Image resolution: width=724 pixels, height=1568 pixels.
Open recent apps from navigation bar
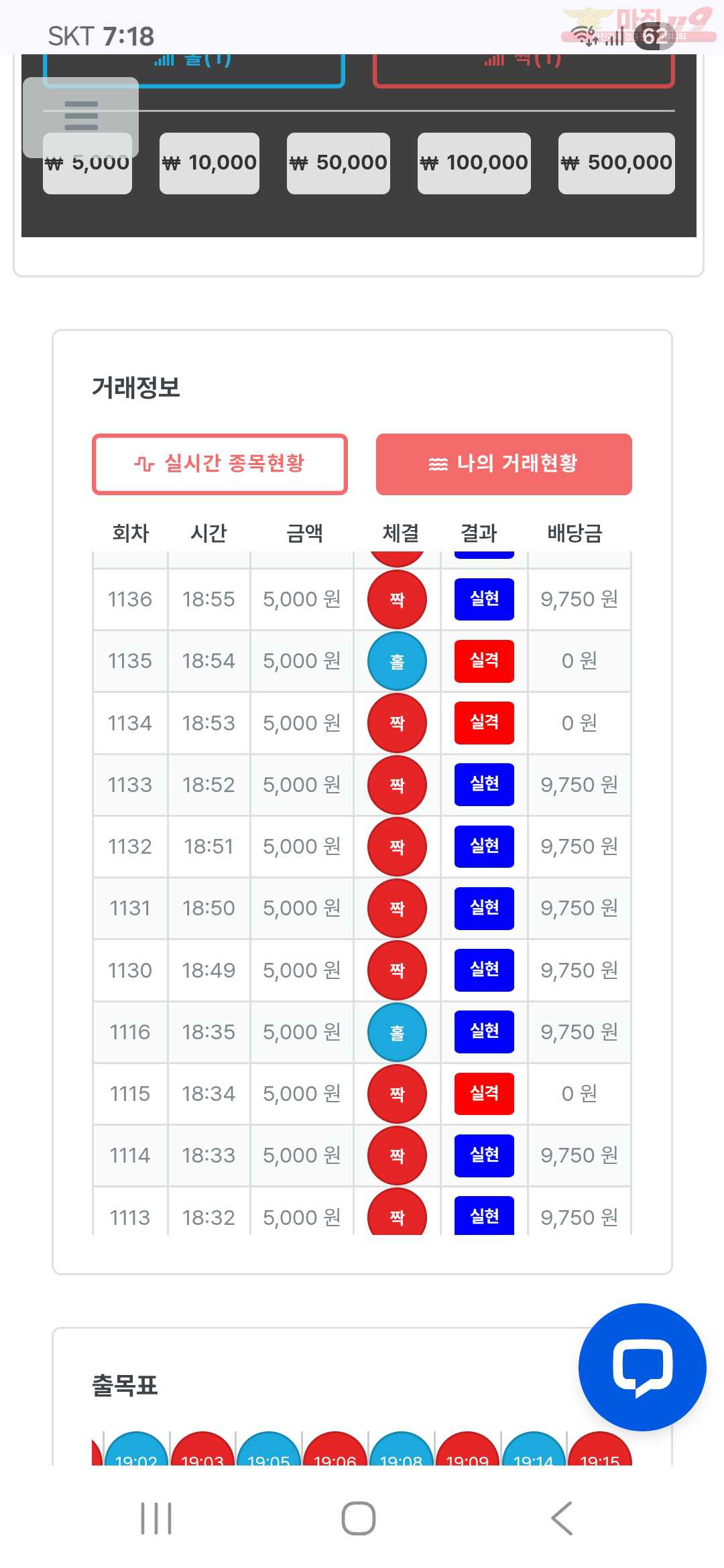[x=156, y=1518]
